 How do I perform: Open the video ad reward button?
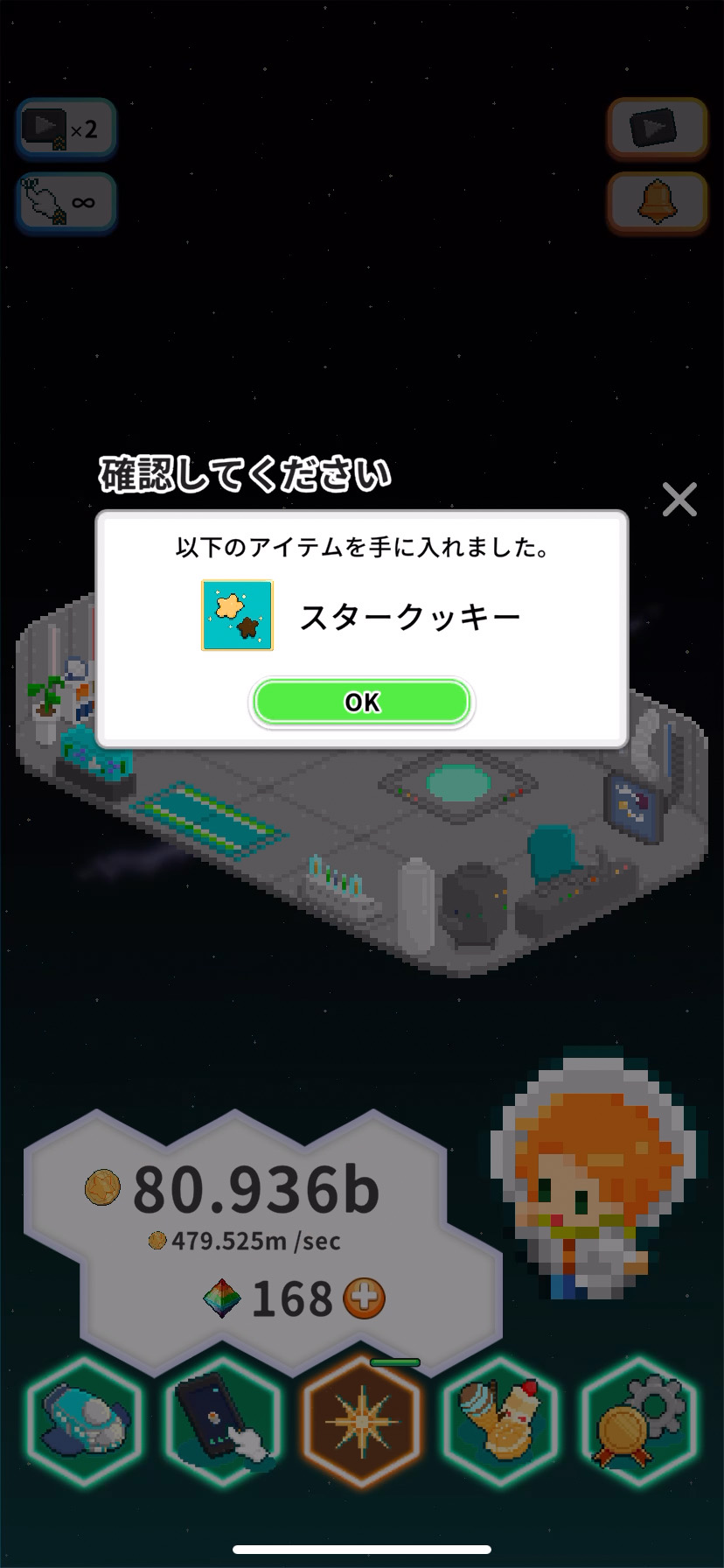coord(657,129)
